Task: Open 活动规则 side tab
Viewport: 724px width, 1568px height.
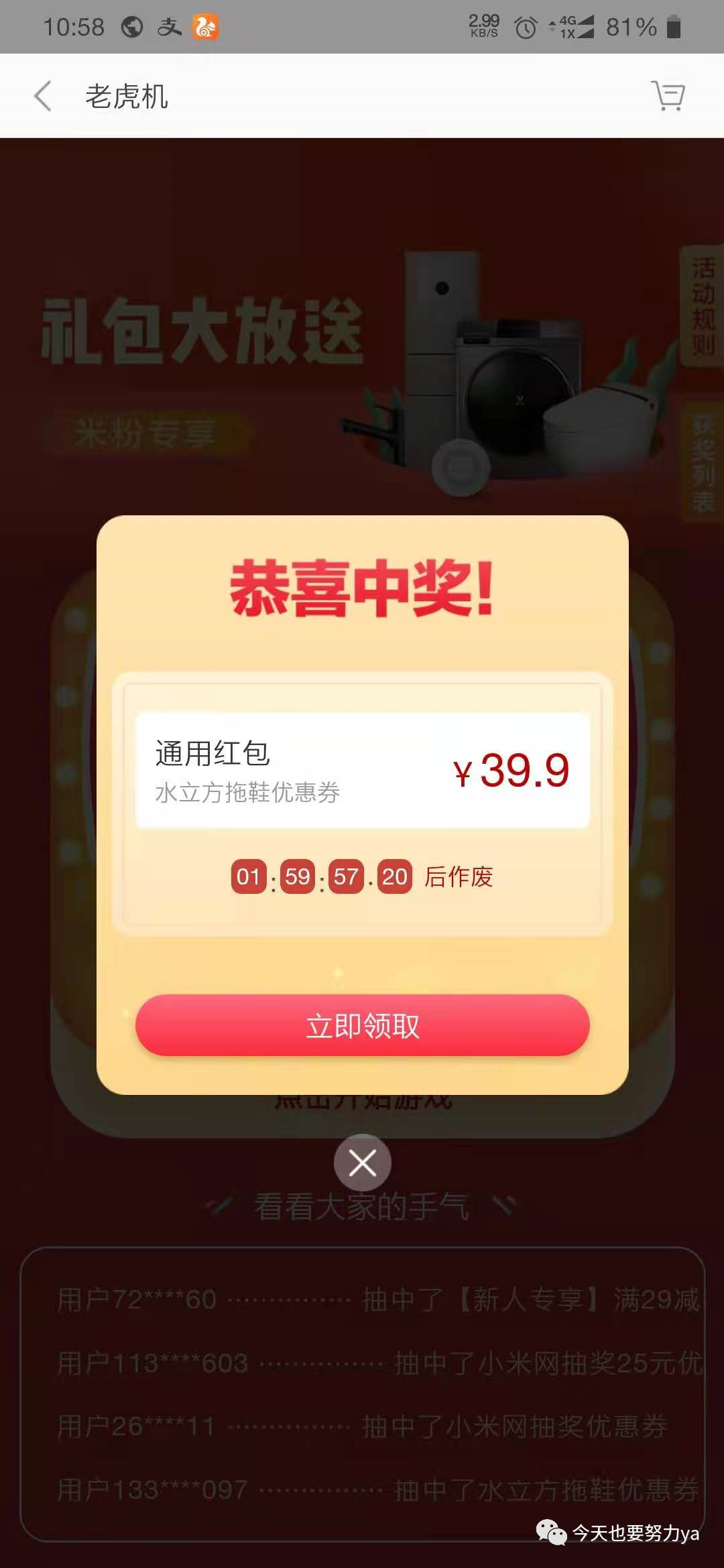Action: point(703,307)
